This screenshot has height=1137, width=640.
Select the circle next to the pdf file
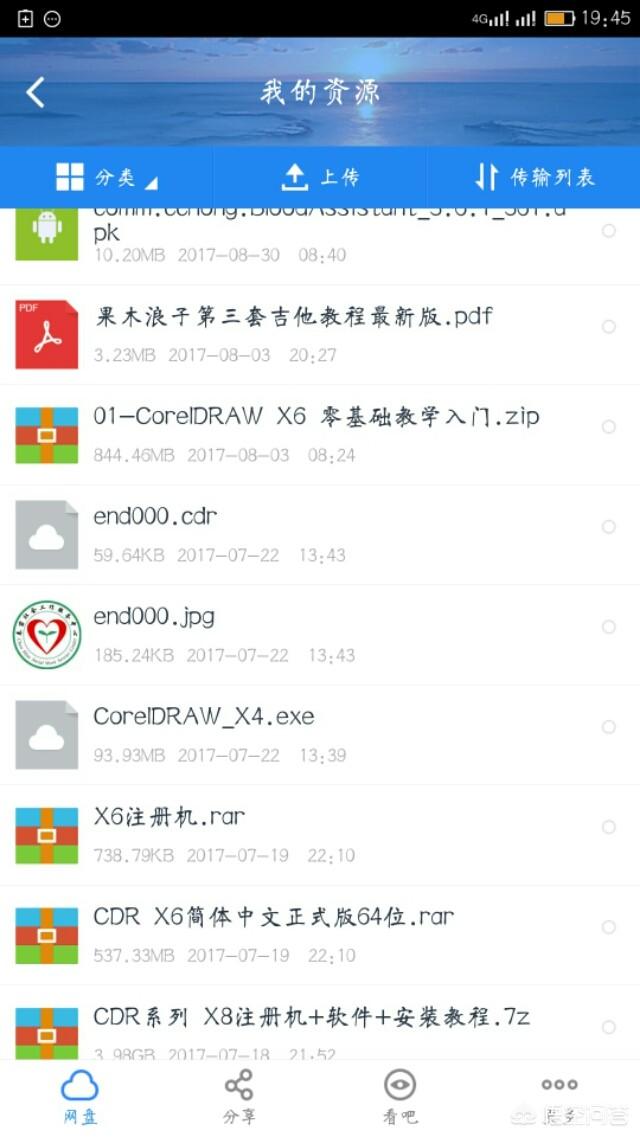coord(609,326)
